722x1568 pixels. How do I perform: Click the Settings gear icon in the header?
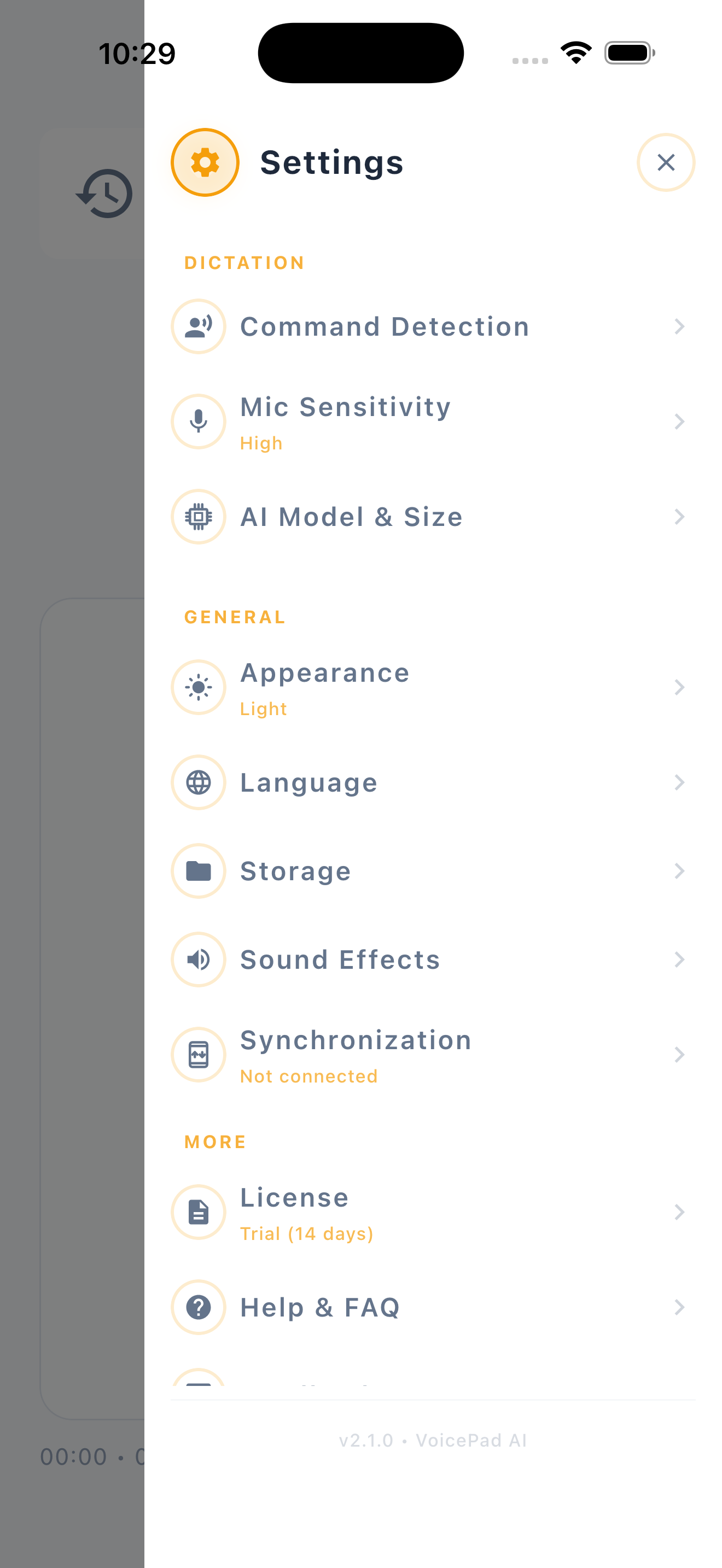tap(205, 162)
